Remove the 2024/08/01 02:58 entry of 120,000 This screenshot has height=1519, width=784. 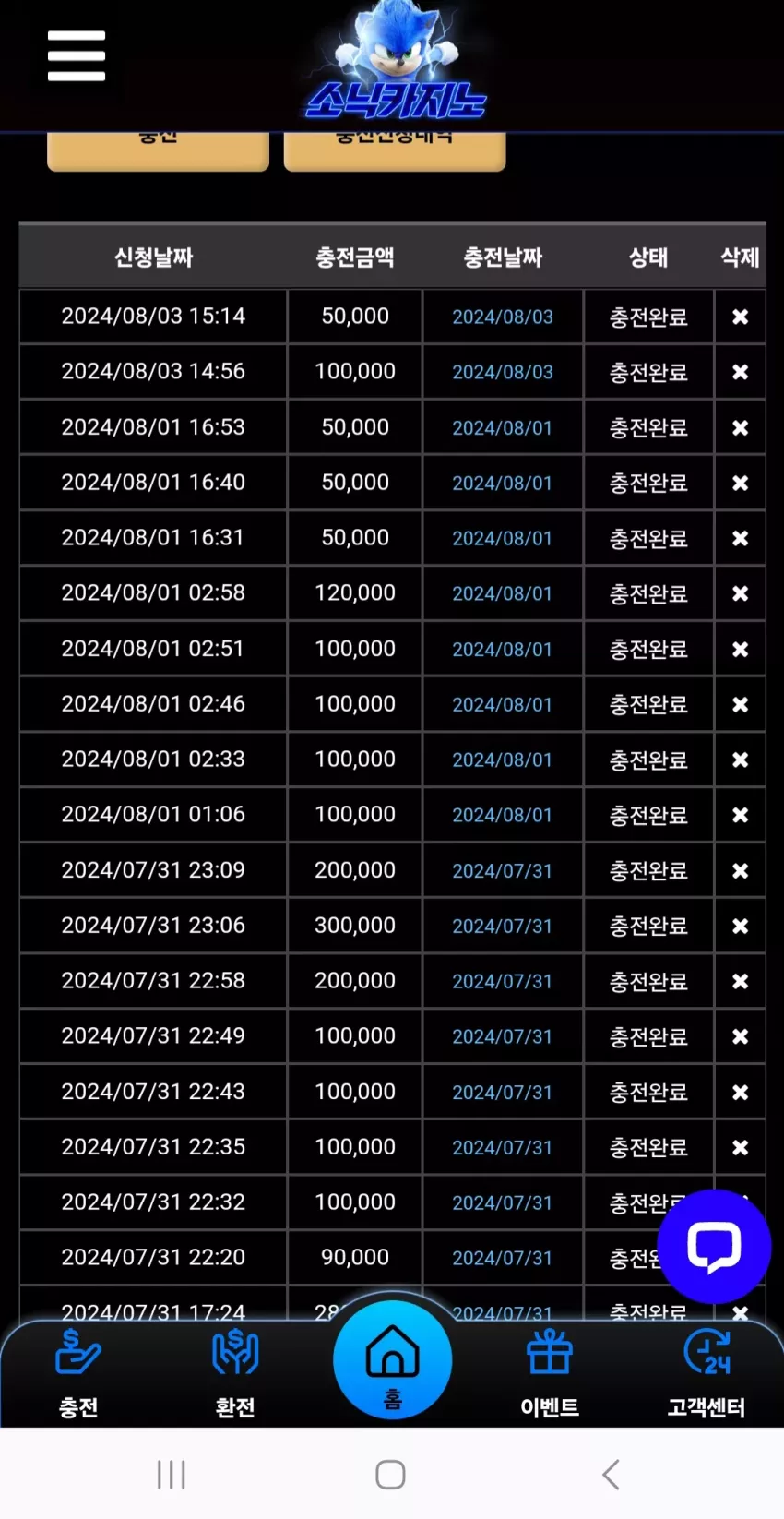(x=740, y=593)
